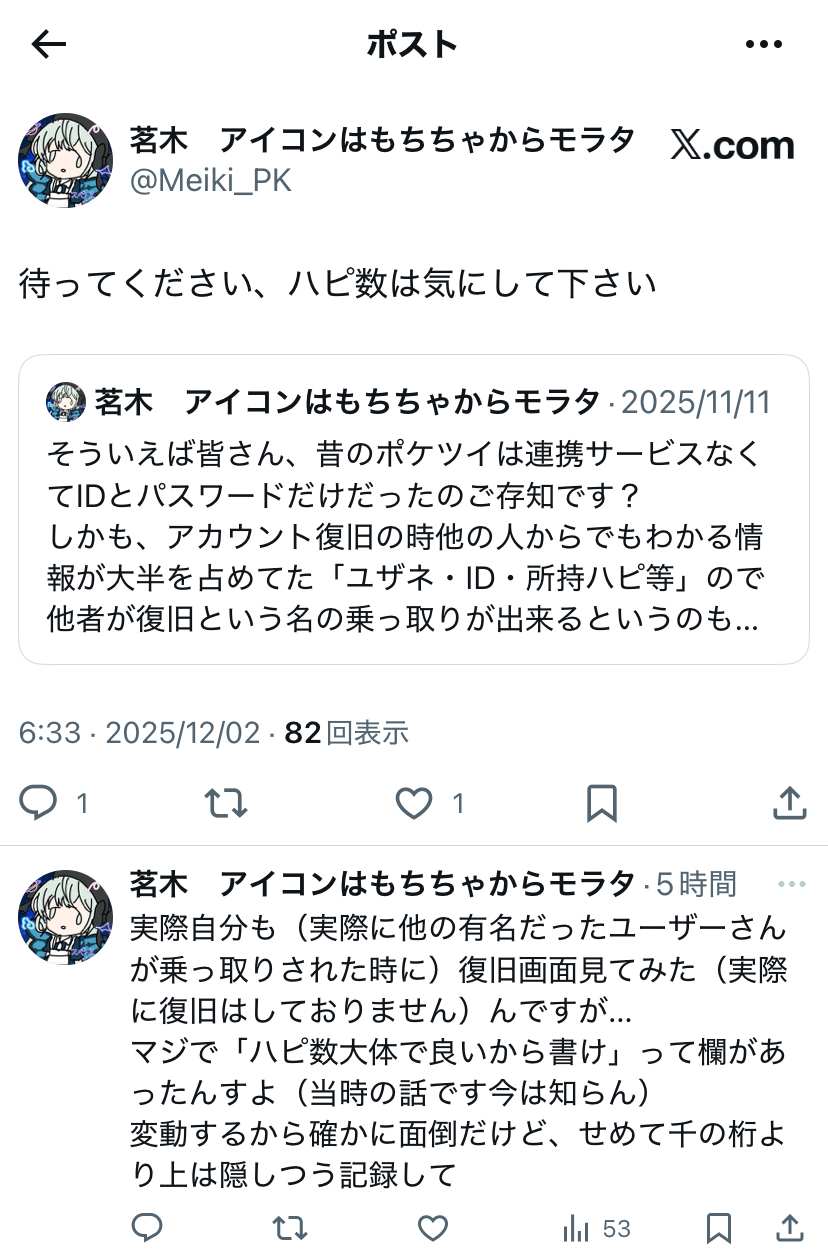Screen dimensions: 828x1259
Task: Share the 5時間 reply post
Action: pos(789,1227)
